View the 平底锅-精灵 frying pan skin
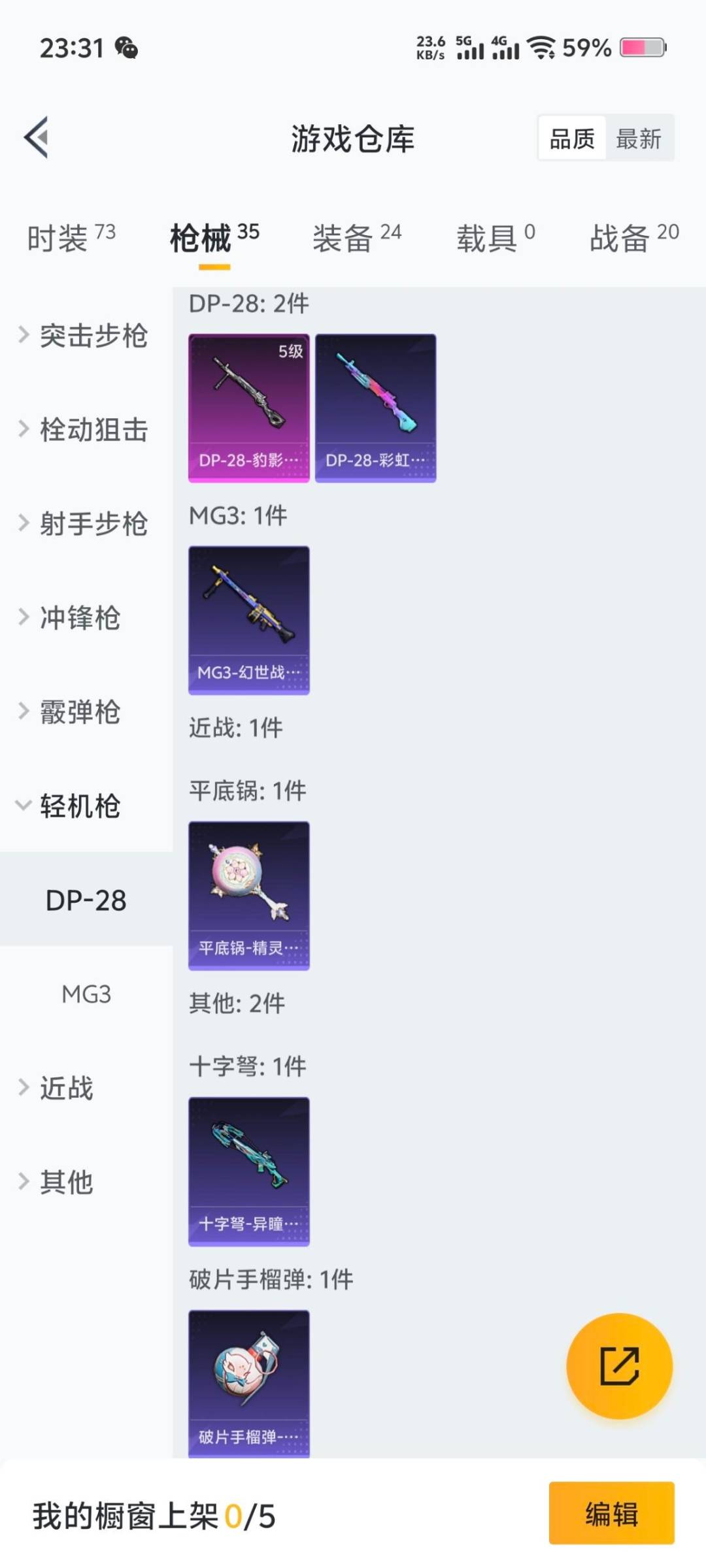The width and height of the screenshot is (706, 1568). (248, 895)
